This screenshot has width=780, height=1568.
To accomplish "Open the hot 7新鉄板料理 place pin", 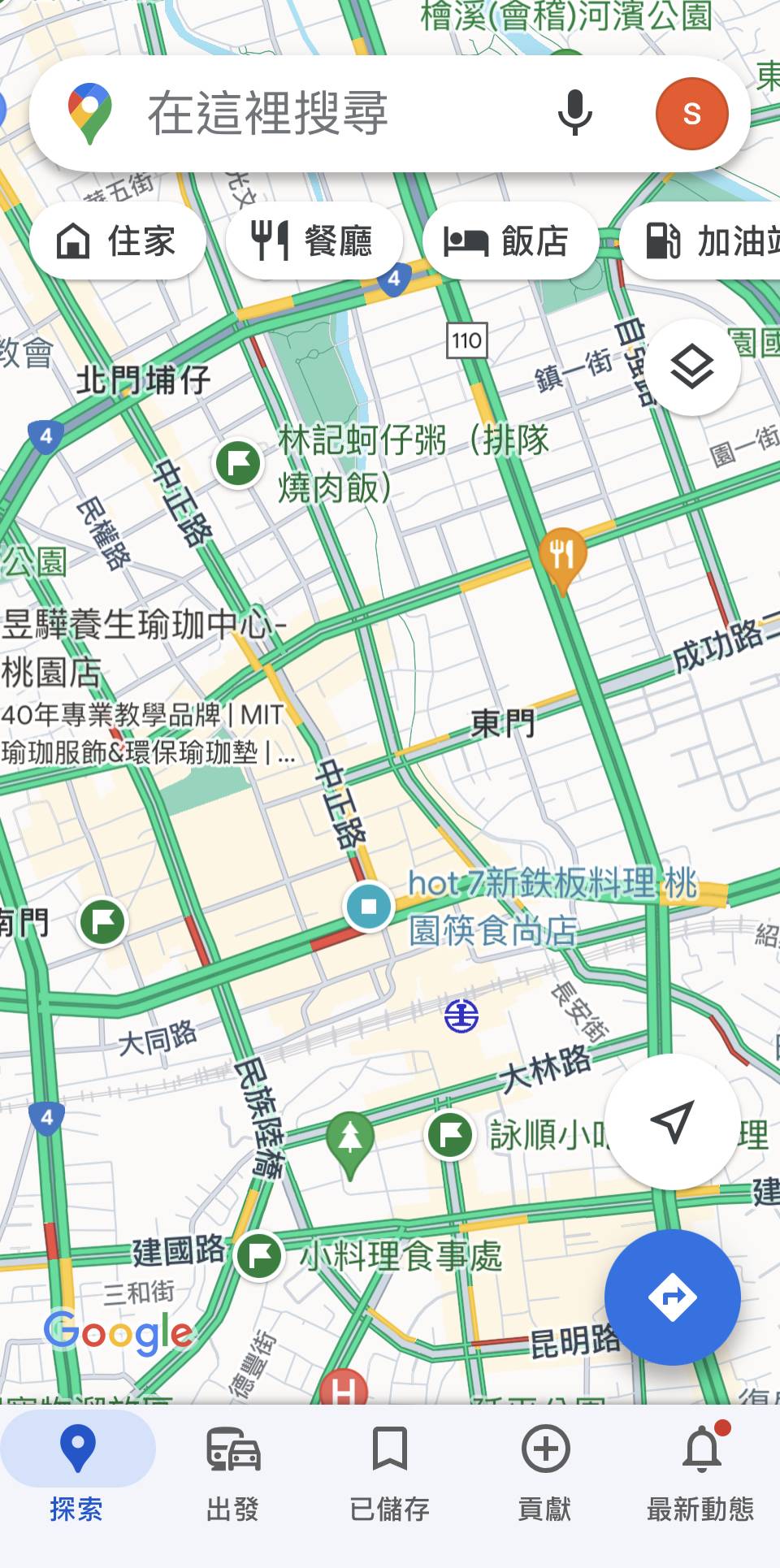I will click(x=369, y=906).
